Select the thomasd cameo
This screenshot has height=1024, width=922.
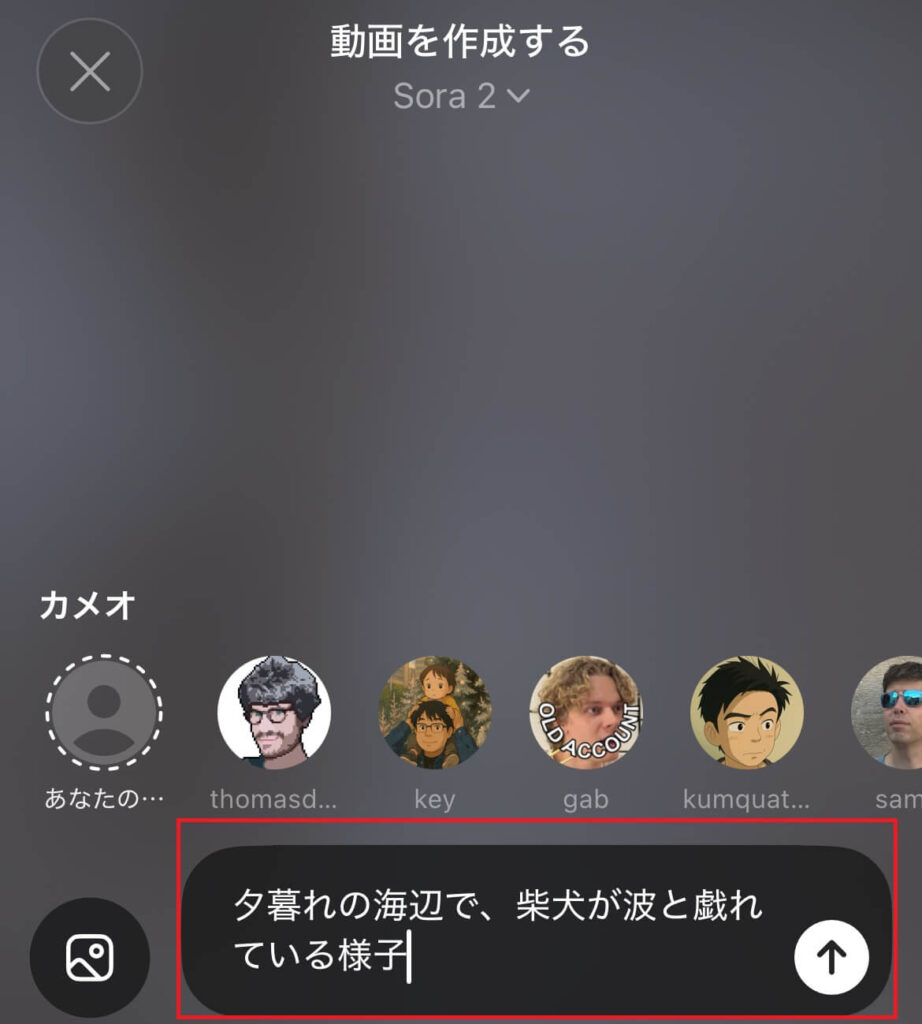click(274, 712)
